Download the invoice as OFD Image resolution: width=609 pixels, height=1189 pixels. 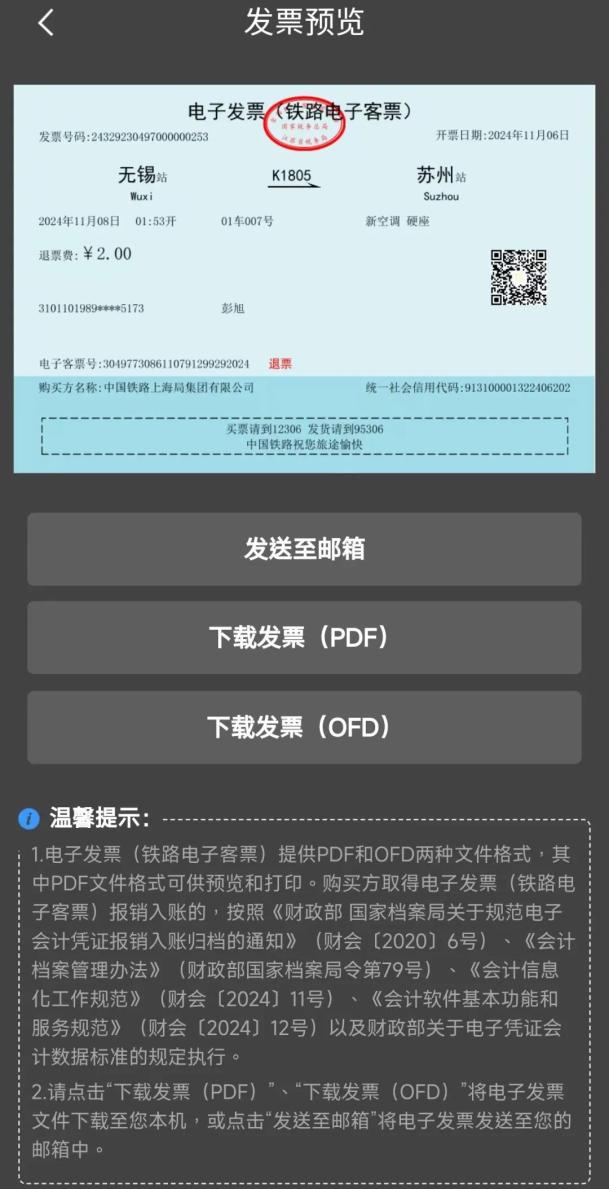(x=304, y=727)
